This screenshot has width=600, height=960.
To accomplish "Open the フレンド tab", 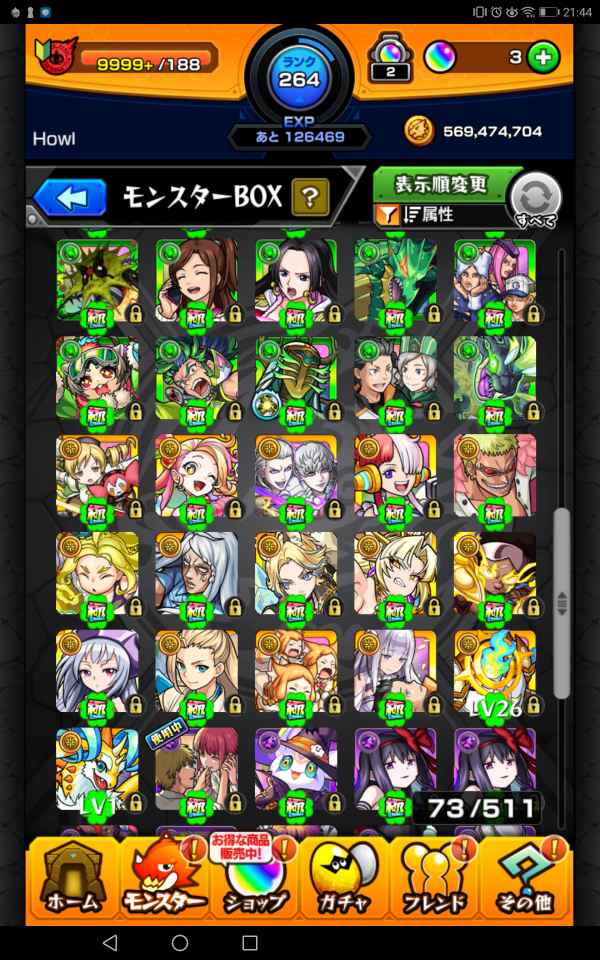I will pyautogui.click(x=435, y=877).
